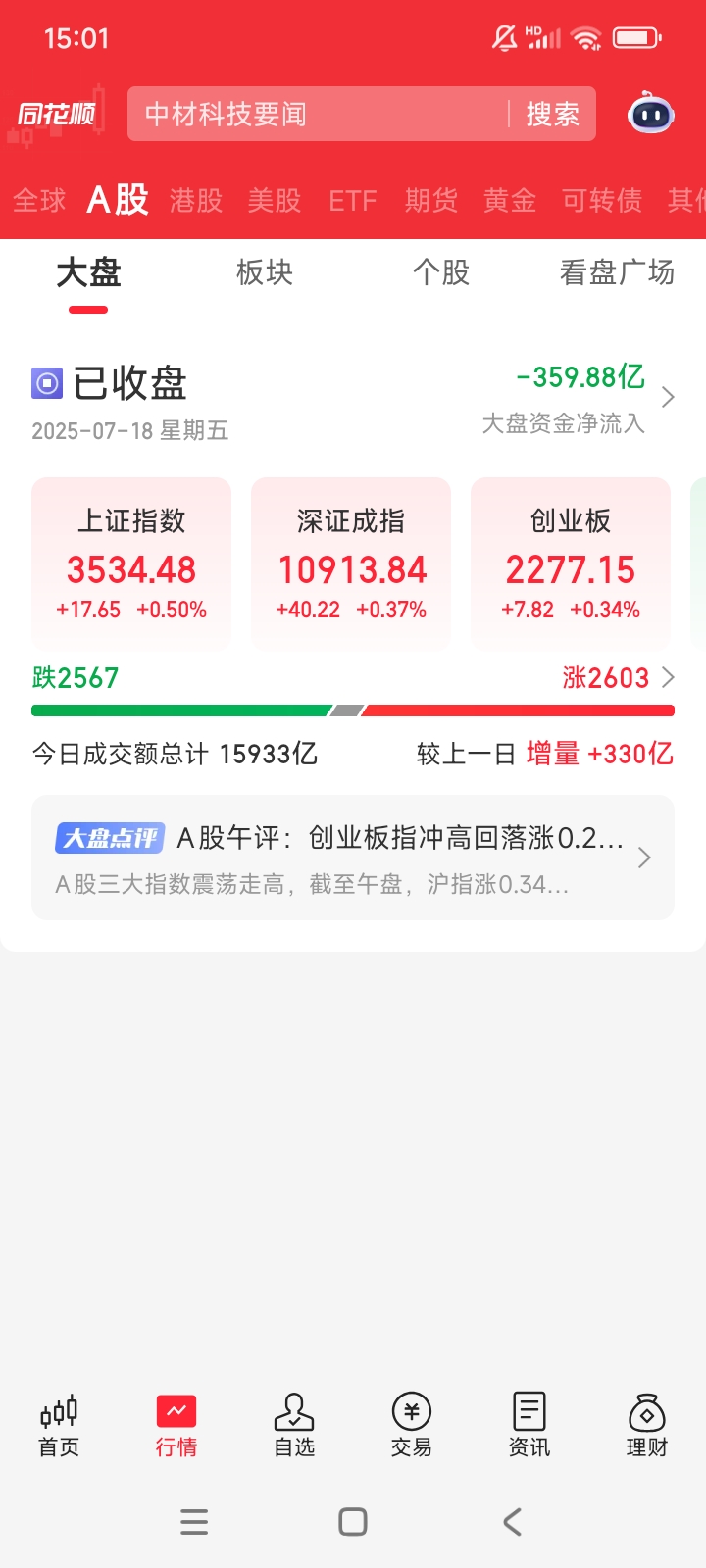Open the 大盘点评 commentary via its chevron

click(x=644, y=857)
